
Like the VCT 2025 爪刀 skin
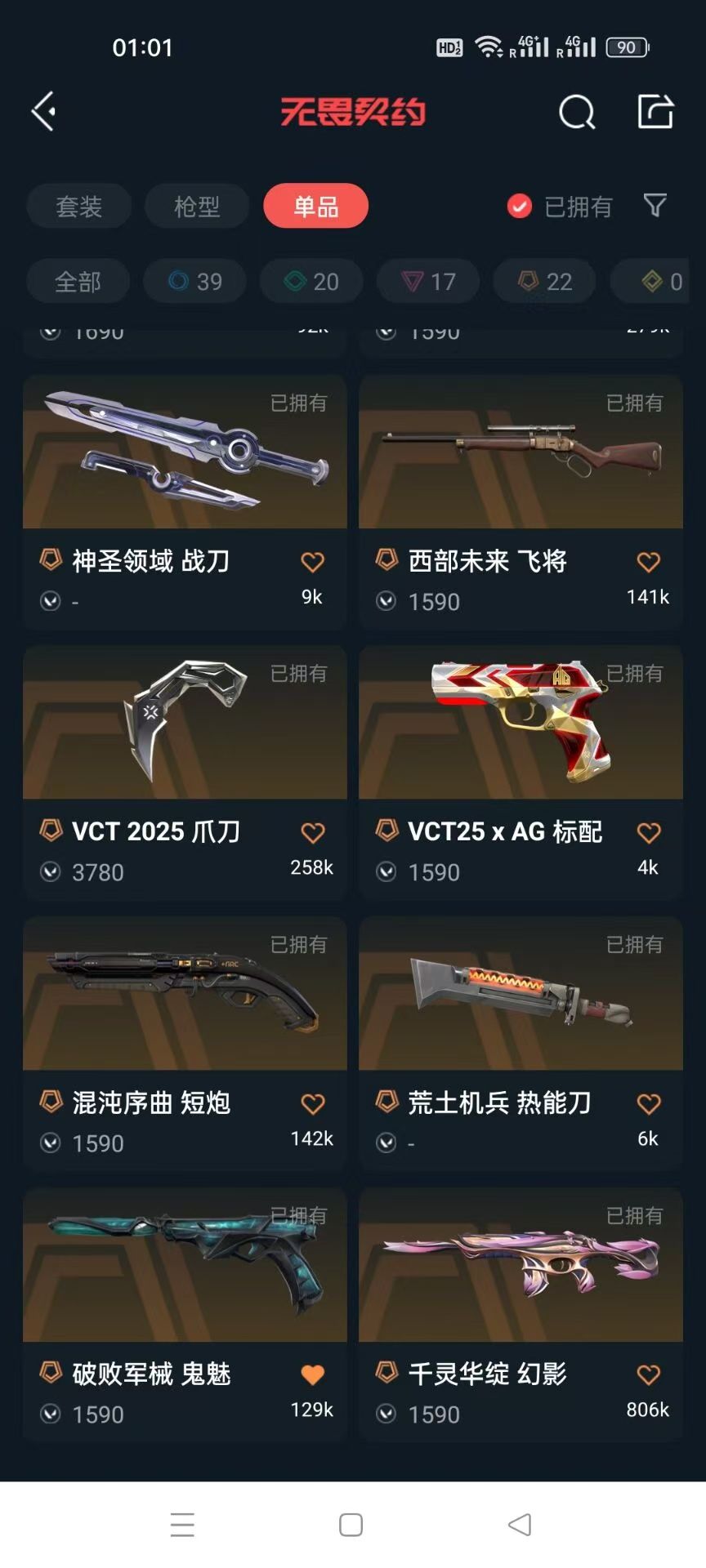[312, 833]
